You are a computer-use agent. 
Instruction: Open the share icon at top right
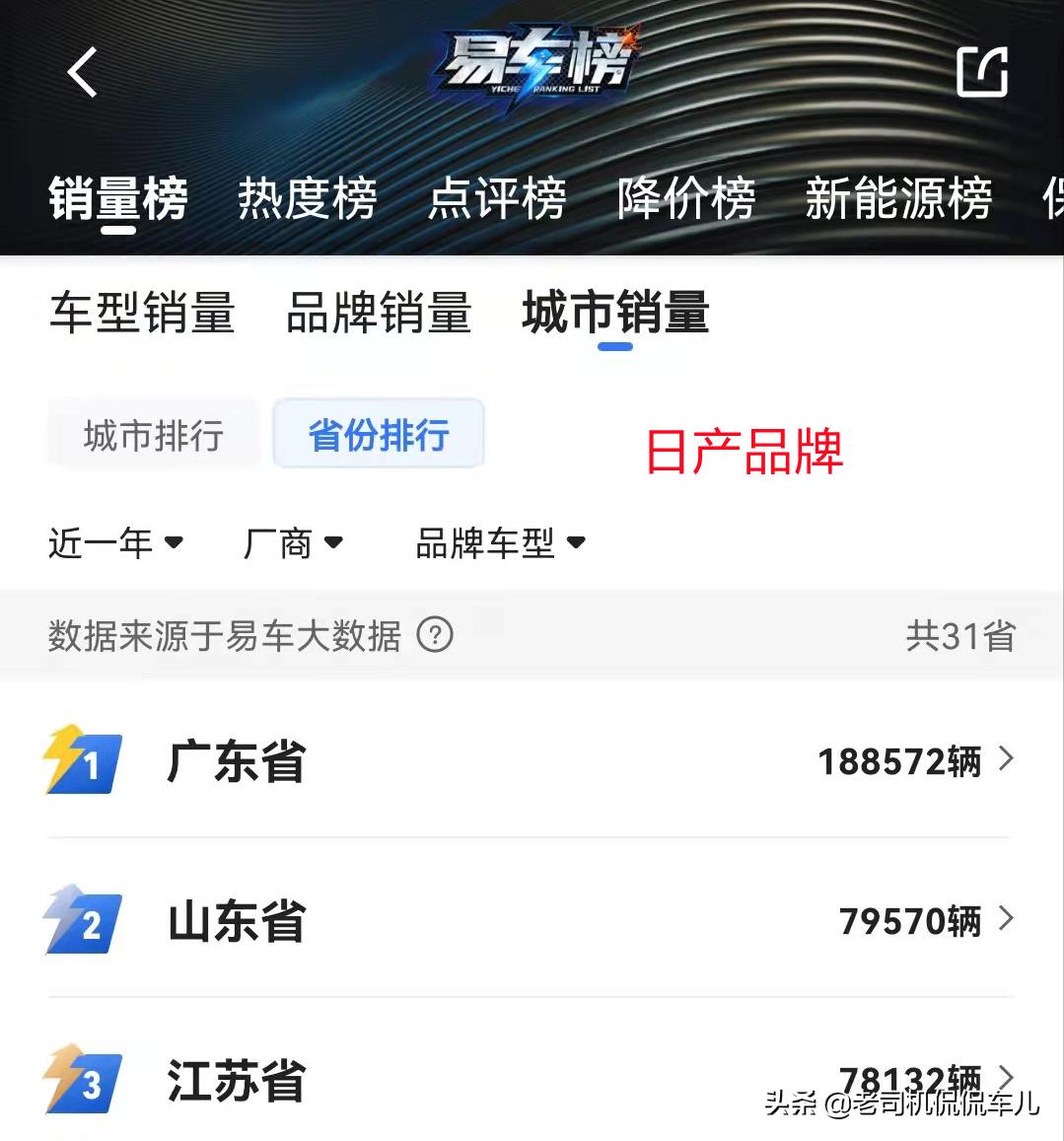tap(983, 71)
